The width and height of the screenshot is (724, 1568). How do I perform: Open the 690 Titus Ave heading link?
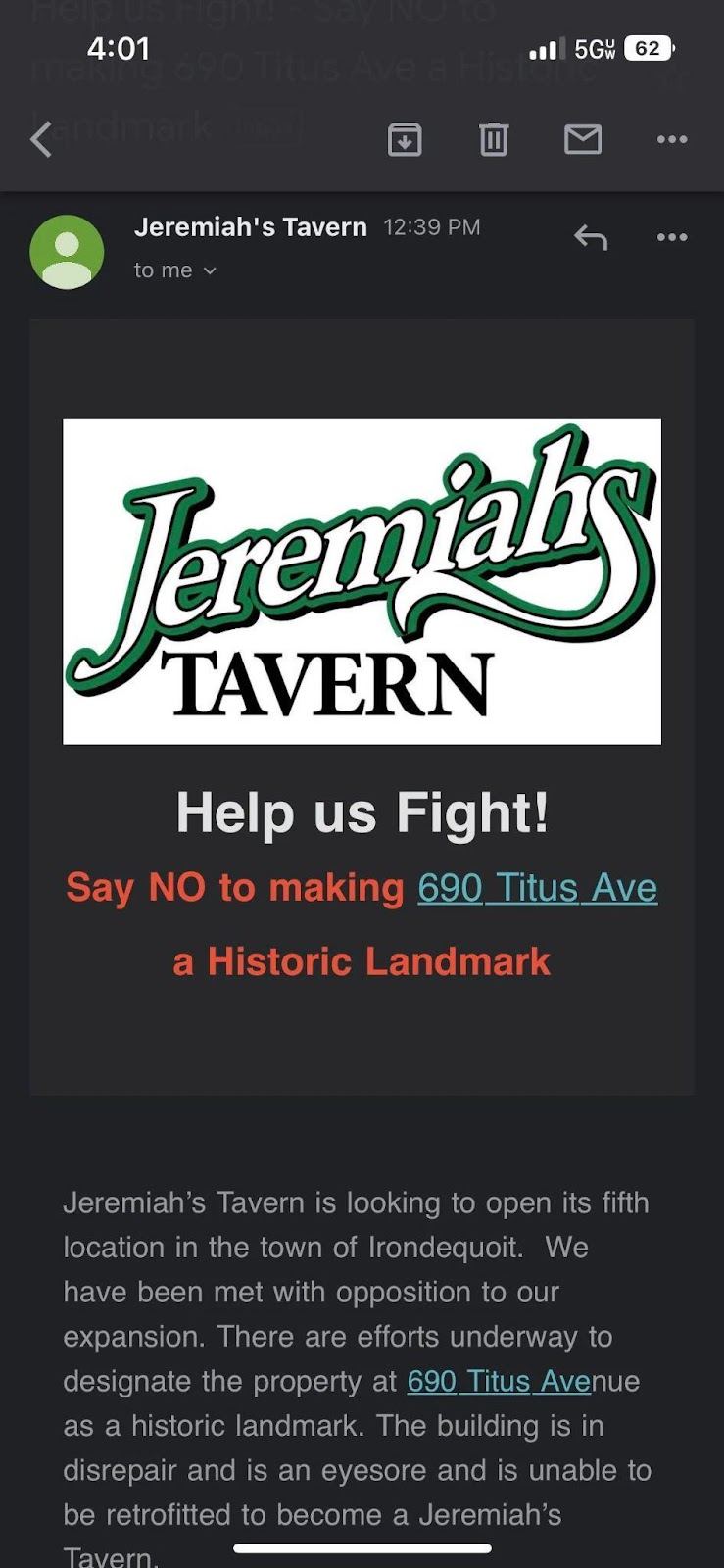click(537, 888)
